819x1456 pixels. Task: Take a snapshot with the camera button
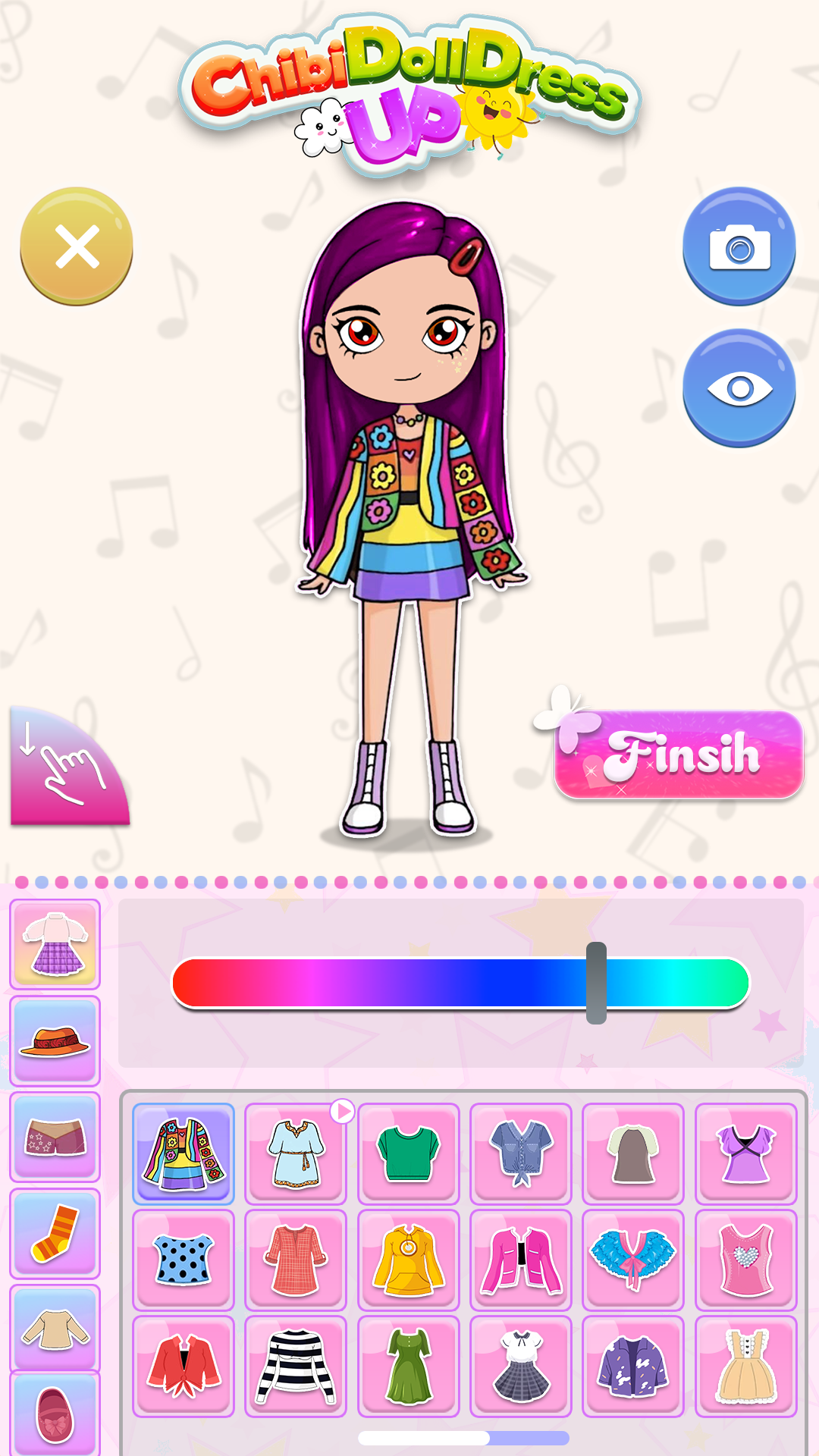click(739, 246)
